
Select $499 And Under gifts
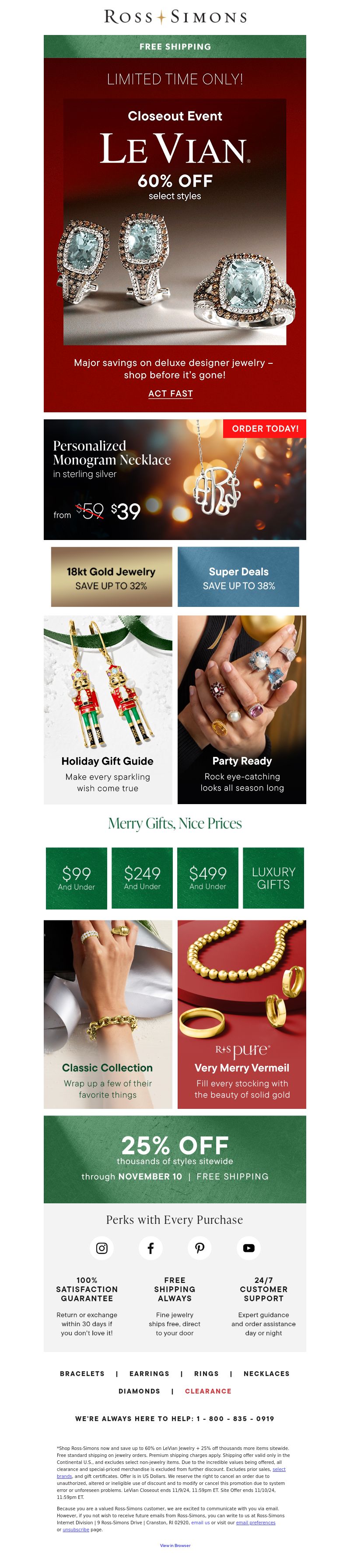pyautogui.click(x=207, y=878)
